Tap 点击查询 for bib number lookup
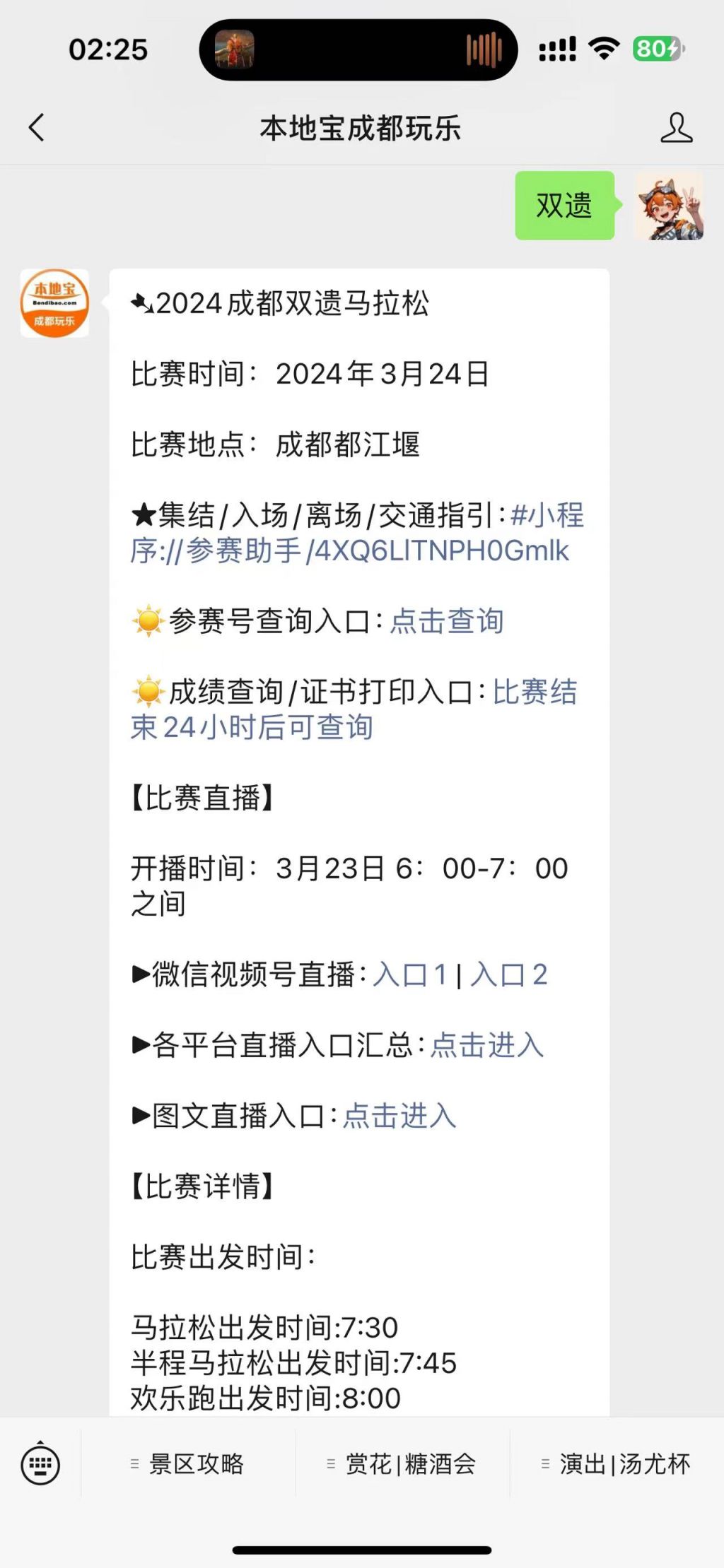 coord(446,621)
